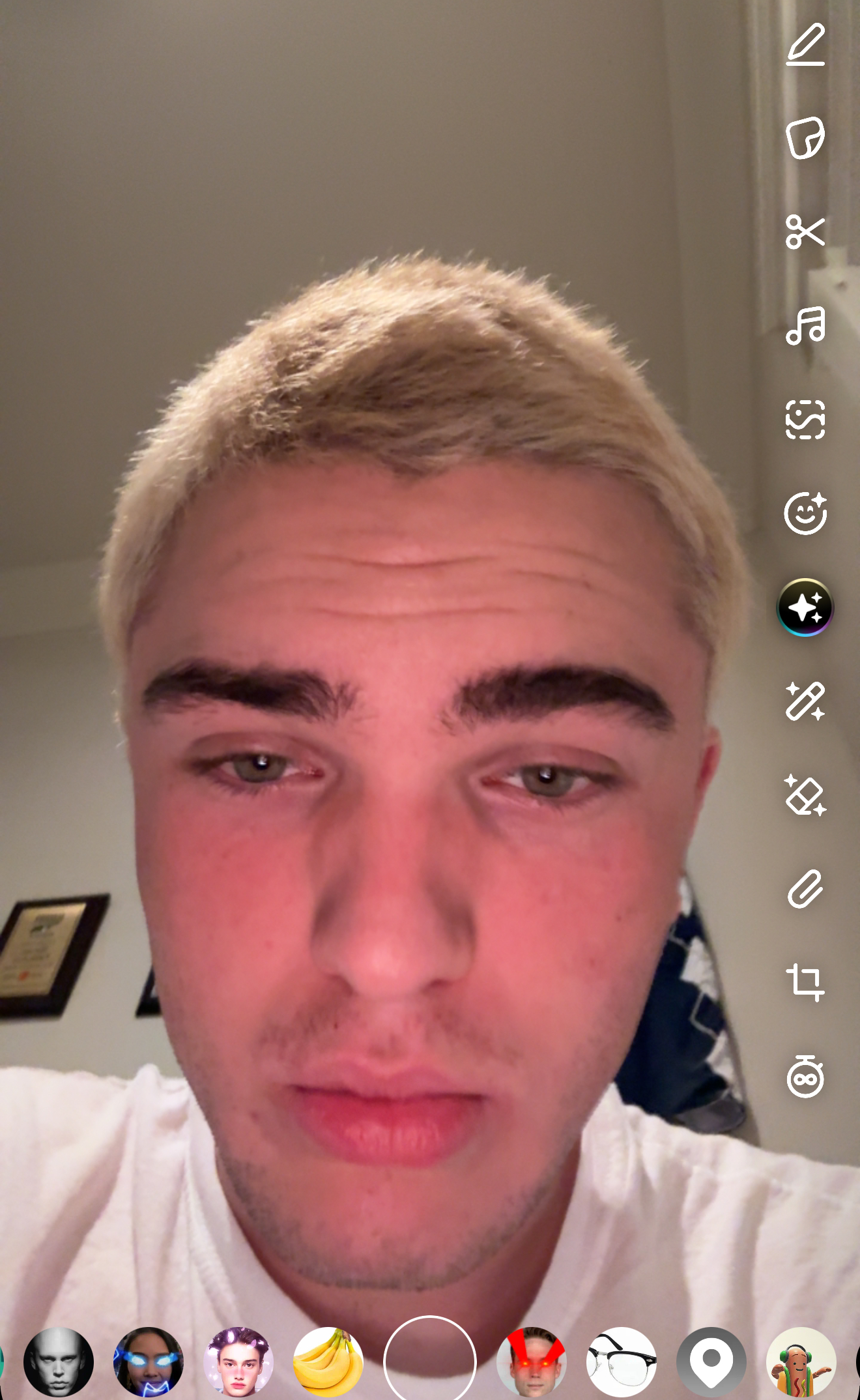860x1400 pixels.
Task: Try the eyeglasses lens
Action: point(622,1362)
